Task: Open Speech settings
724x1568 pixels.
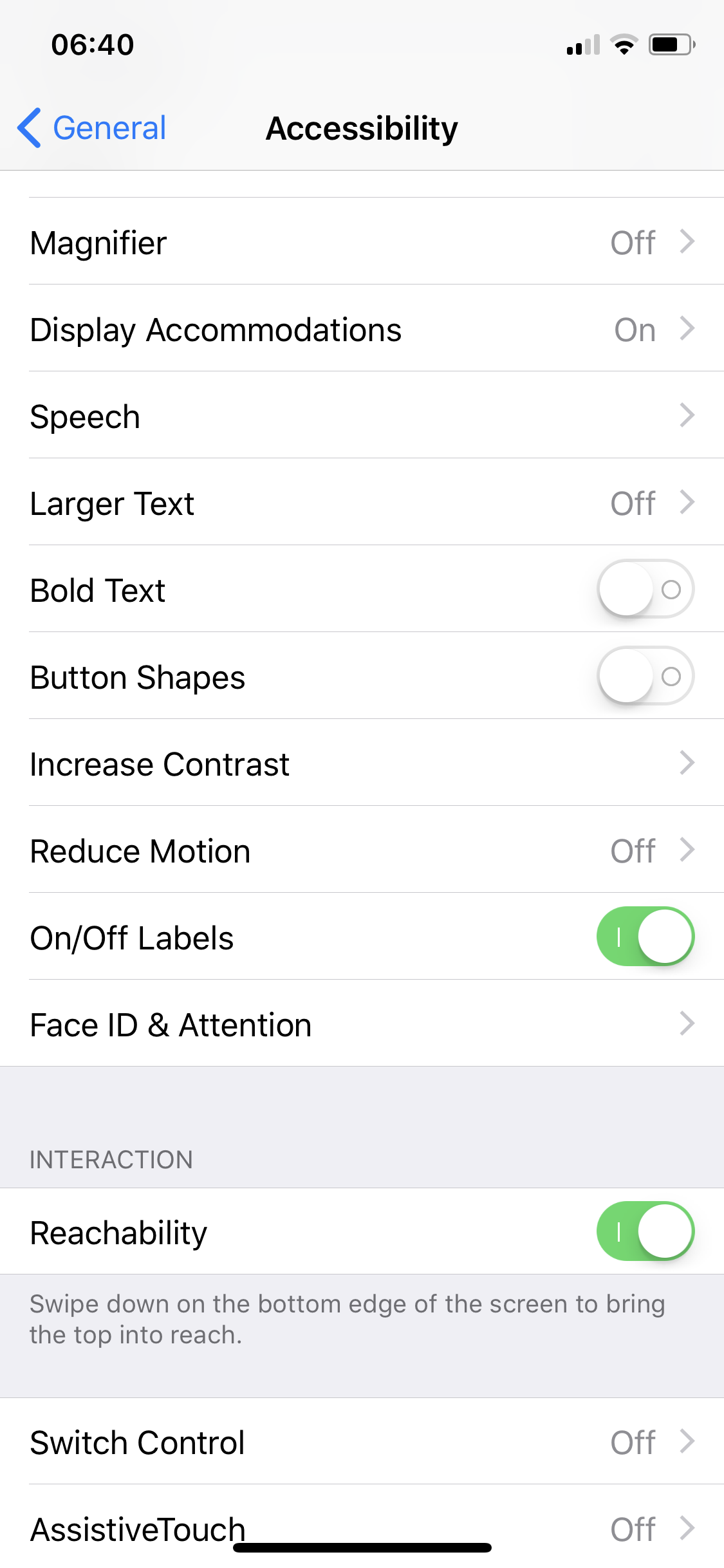Action: [362, 416]
